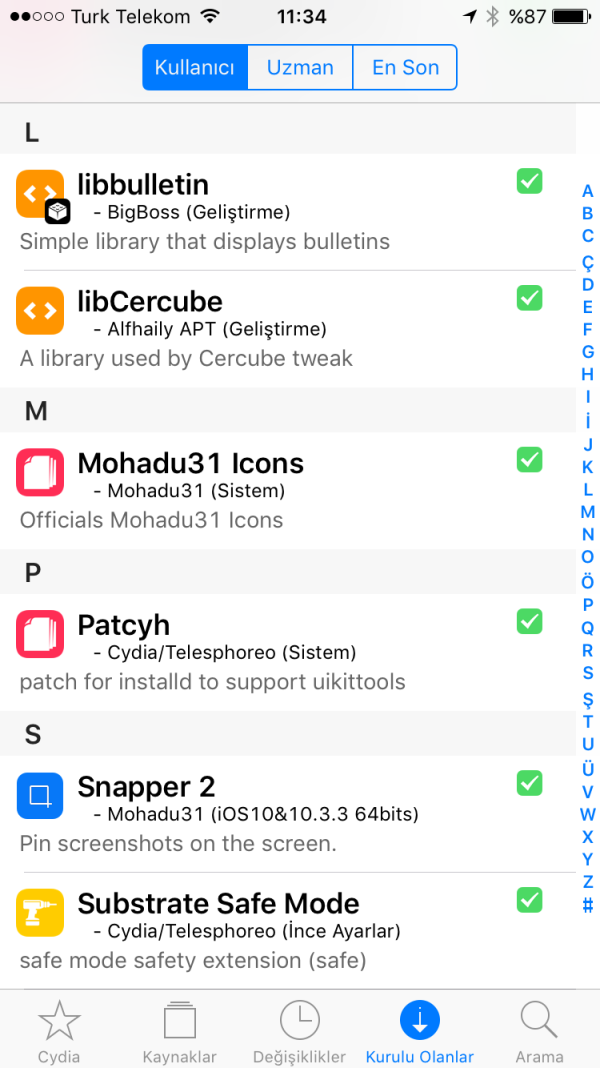Open Substrate Safe Mode package

coord(260,930)
